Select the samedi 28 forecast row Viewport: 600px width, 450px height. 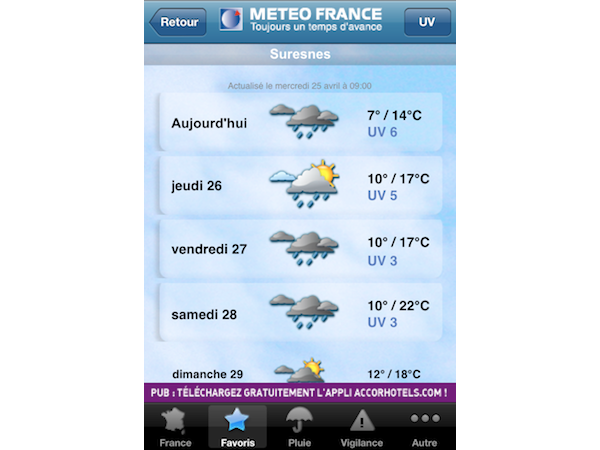coord(300,313)
